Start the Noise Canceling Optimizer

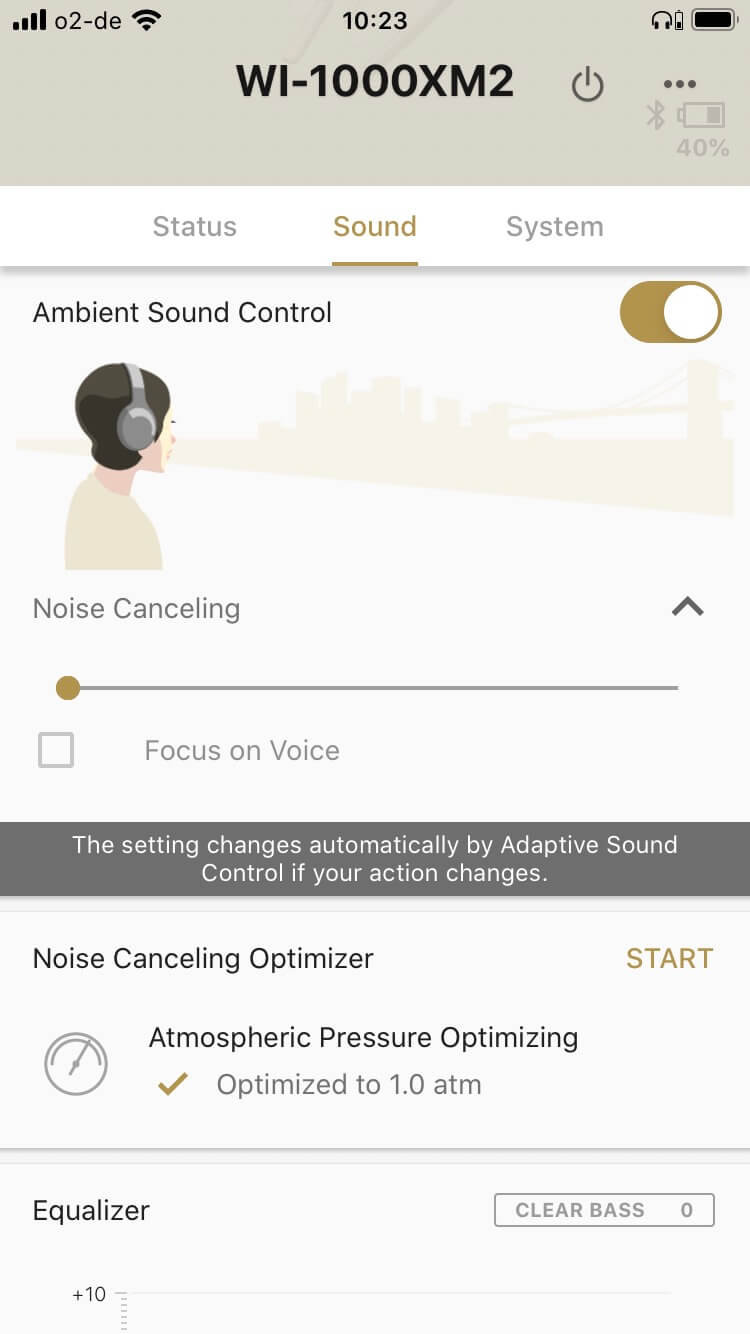(669, 958)
